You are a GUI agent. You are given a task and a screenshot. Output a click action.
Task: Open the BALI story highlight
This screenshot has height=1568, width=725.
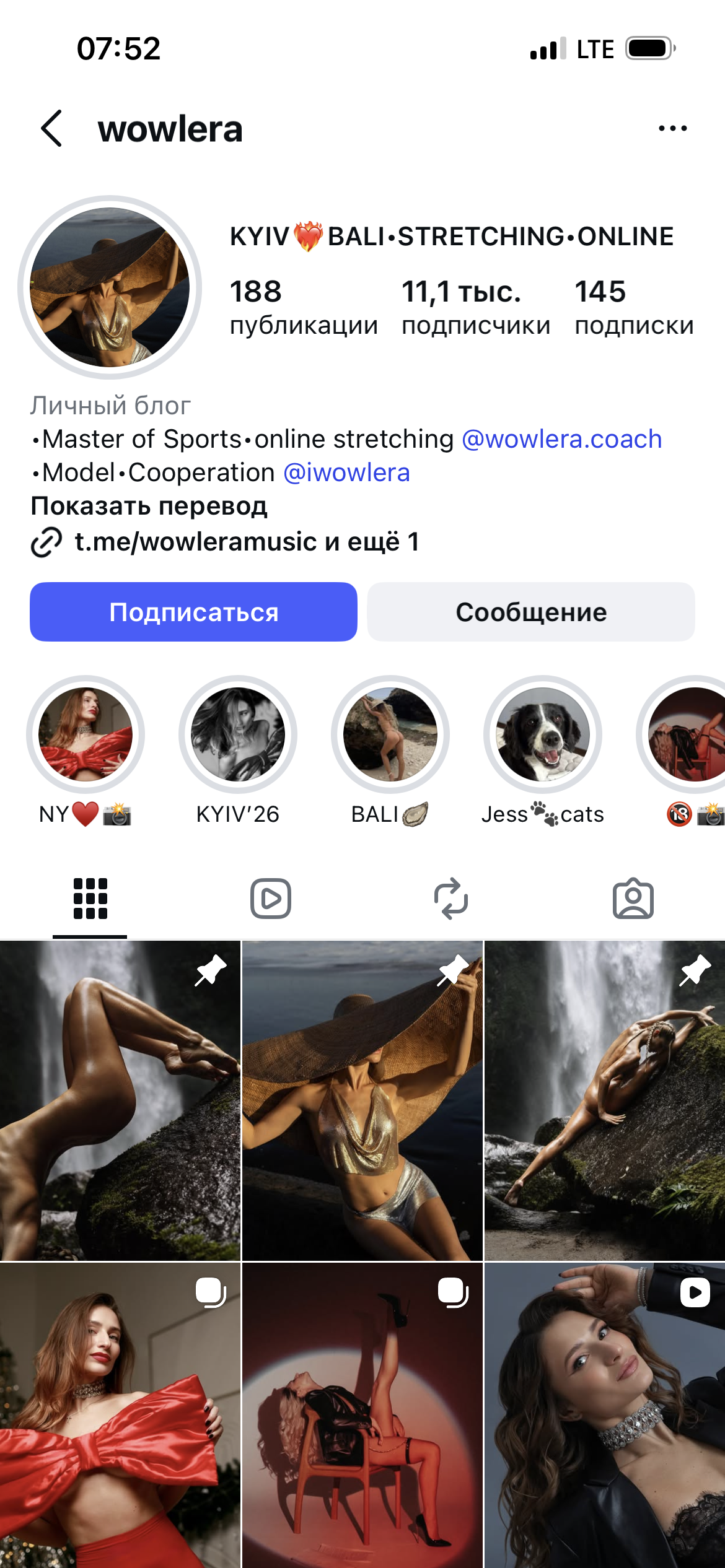click(390, 734)
